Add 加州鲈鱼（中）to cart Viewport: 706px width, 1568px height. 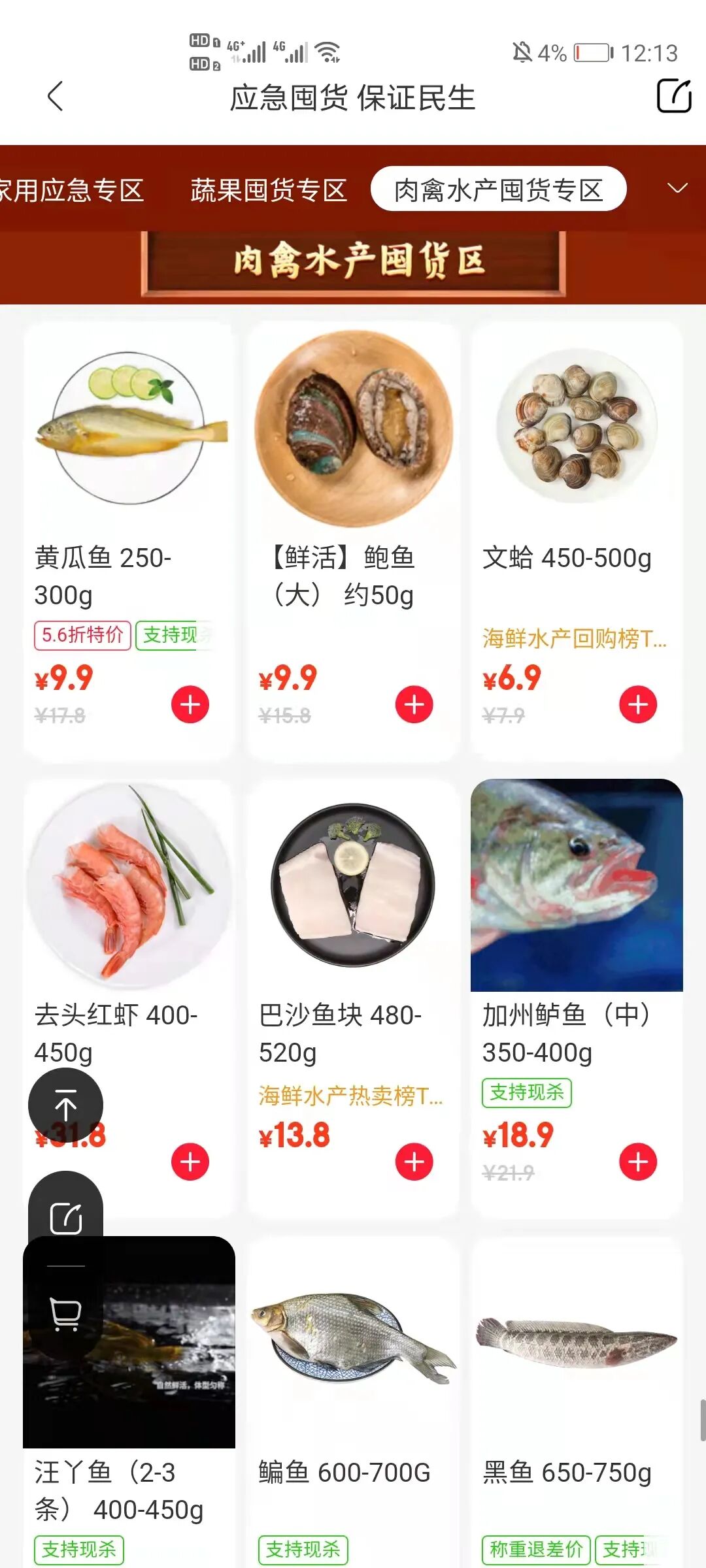(x=638, y=1162)
